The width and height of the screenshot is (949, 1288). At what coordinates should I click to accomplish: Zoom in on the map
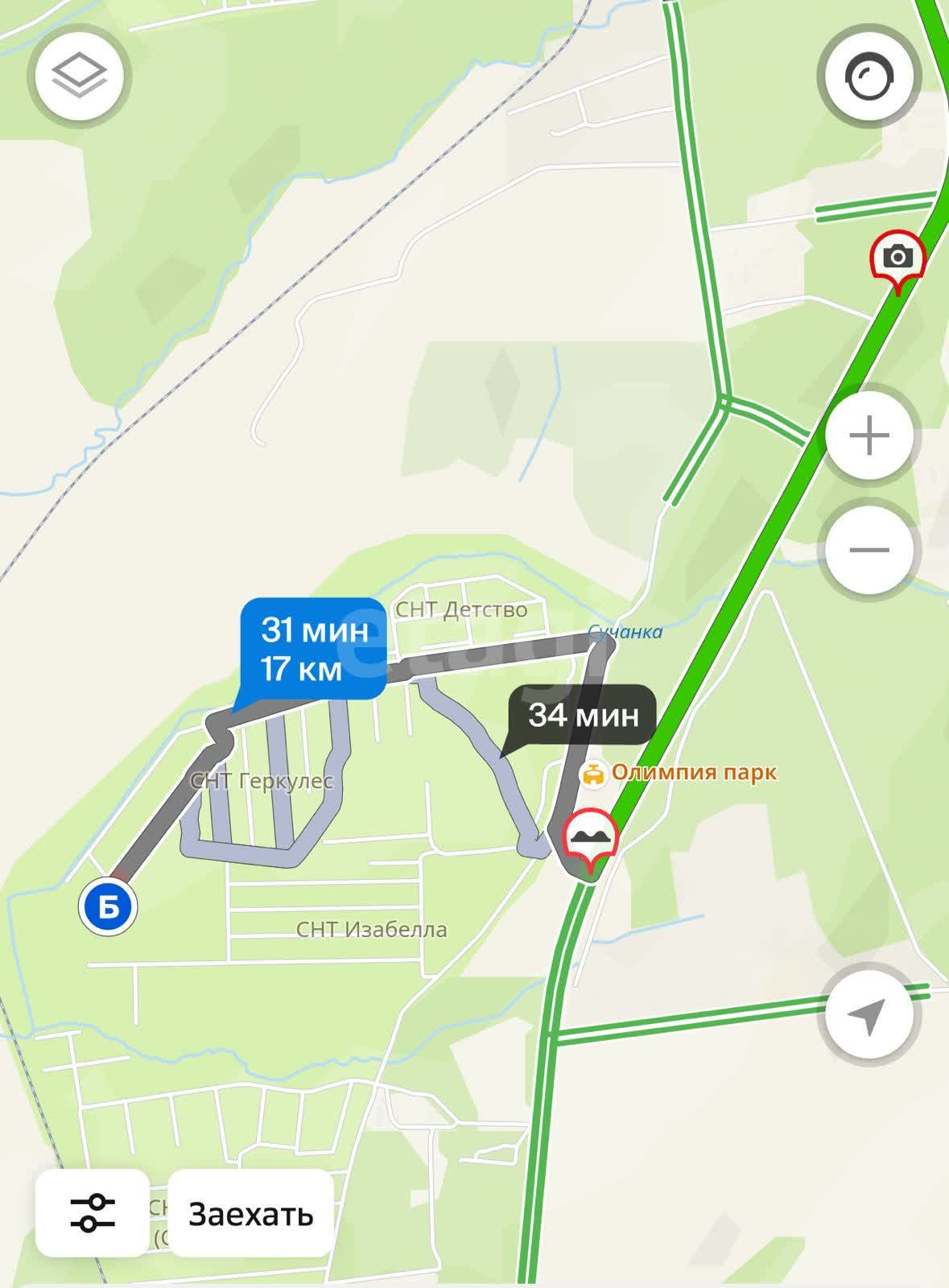[869, 437]
